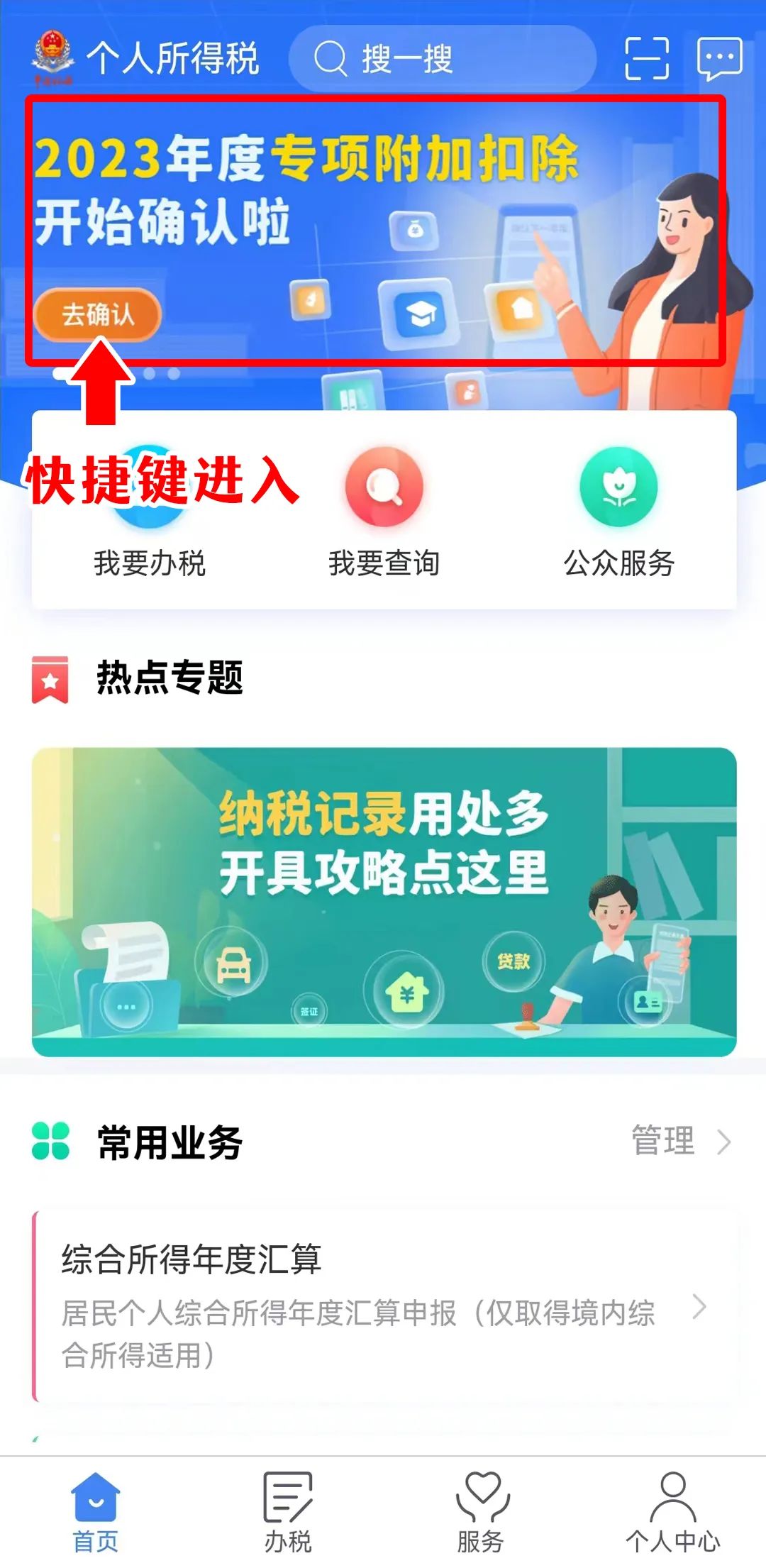The height and width of the screenshot is (1568, 766).
Task: Open the scan code icon
Action: [647, 58]
